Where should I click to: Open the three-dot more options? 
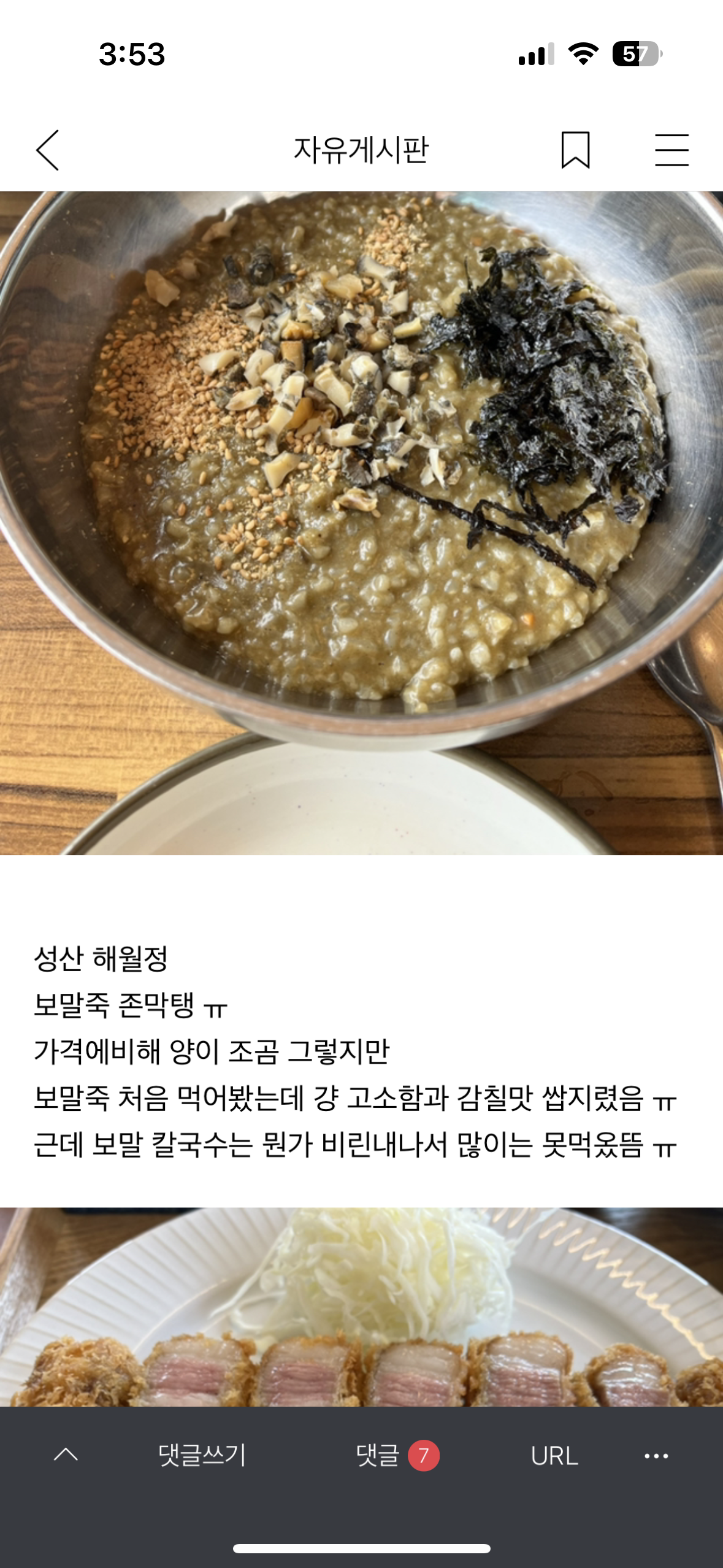click(x=656, y=1456)
